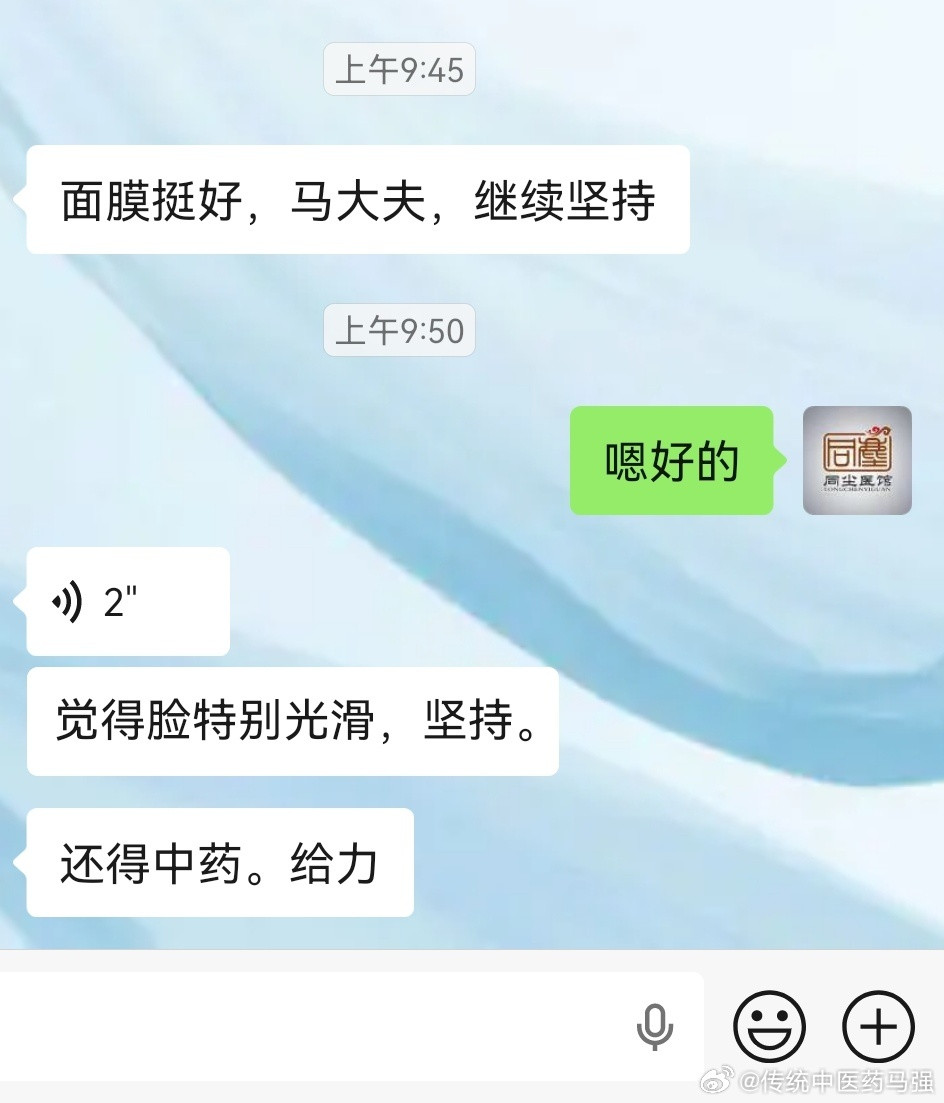The width and height of the screenshot is (944, 1103).
Task: Select the green bubble reading 嗯好的
Action: point(671,461)
